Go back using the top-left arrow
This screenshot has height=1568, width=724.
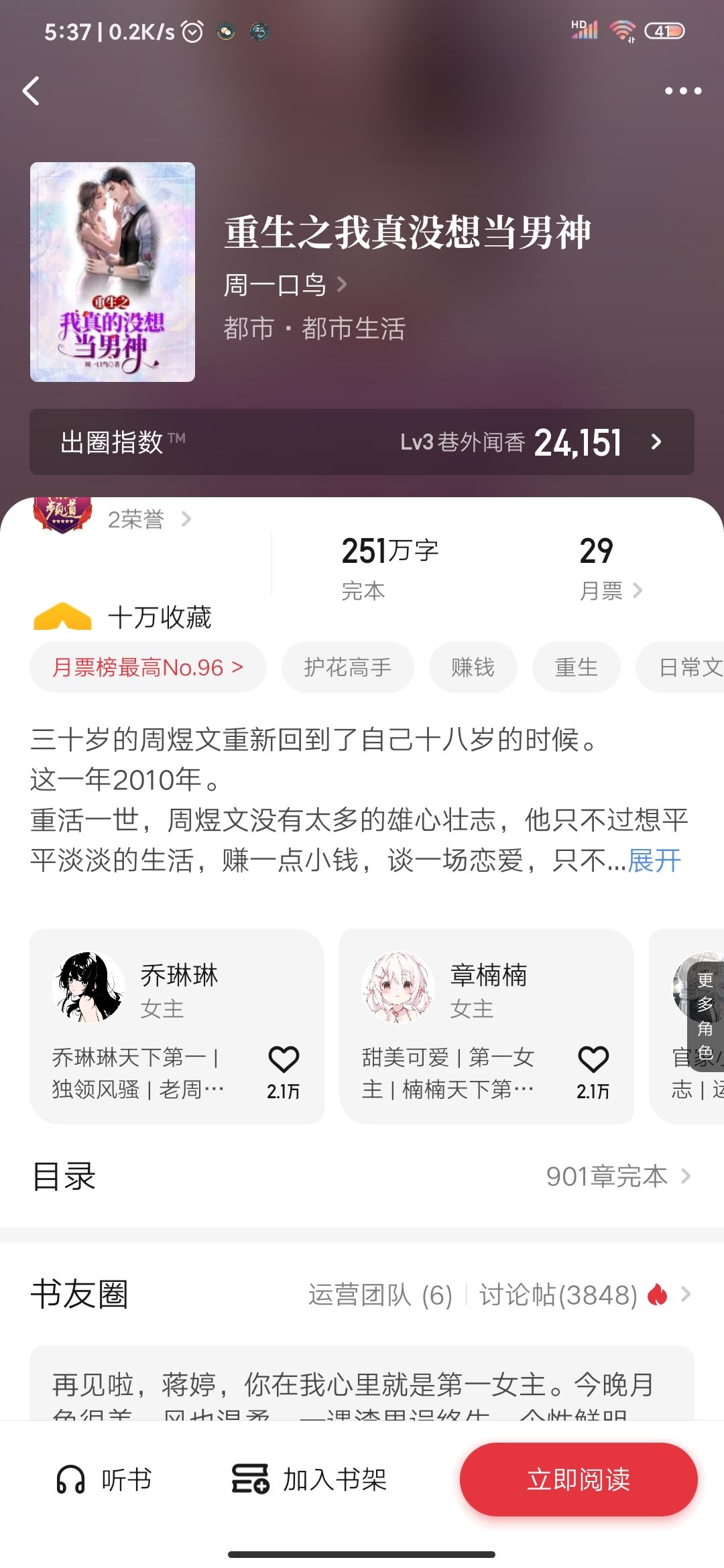32,91
